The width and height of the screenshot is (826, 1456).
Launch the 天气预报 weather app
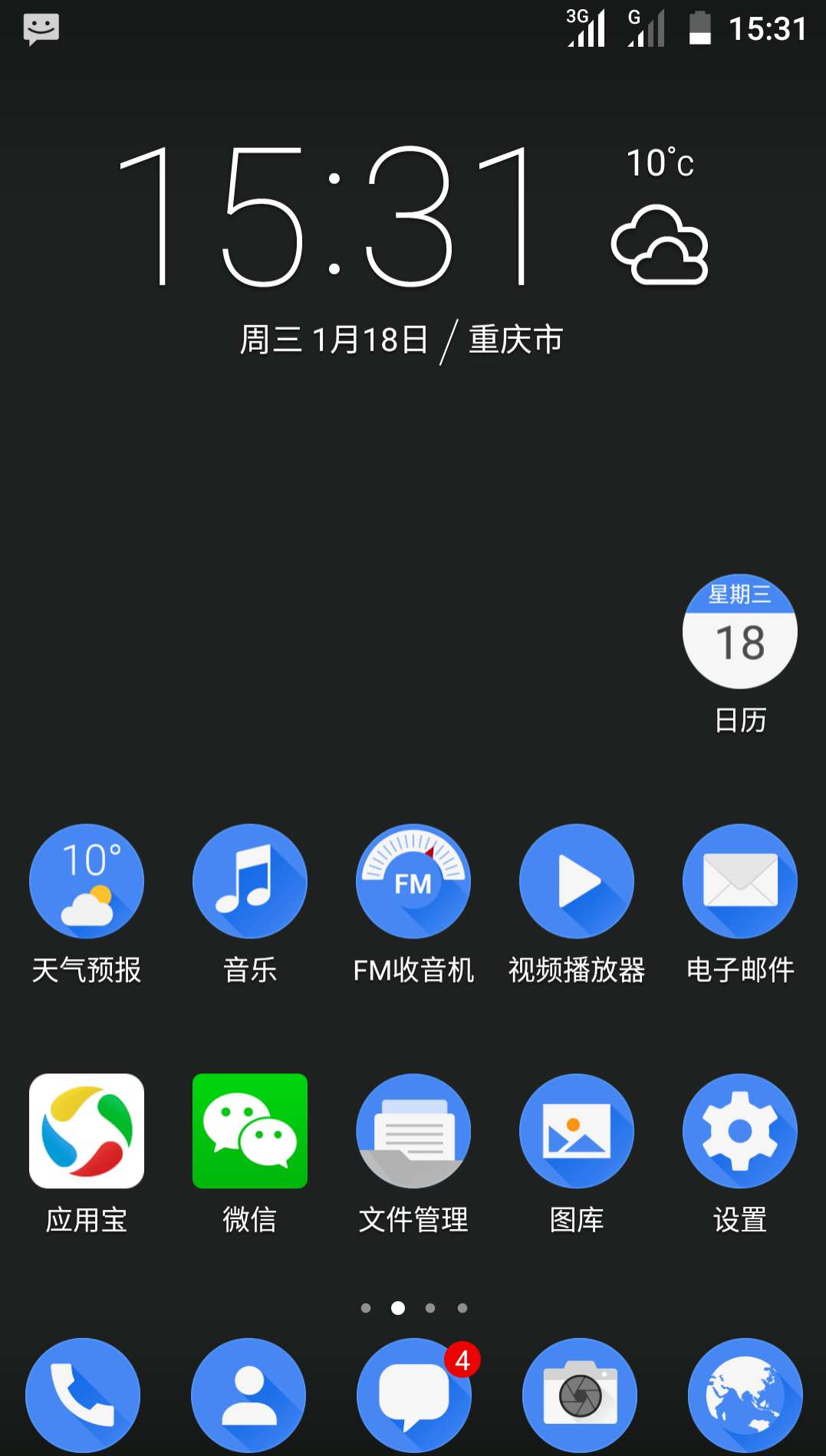click(87, 882)
